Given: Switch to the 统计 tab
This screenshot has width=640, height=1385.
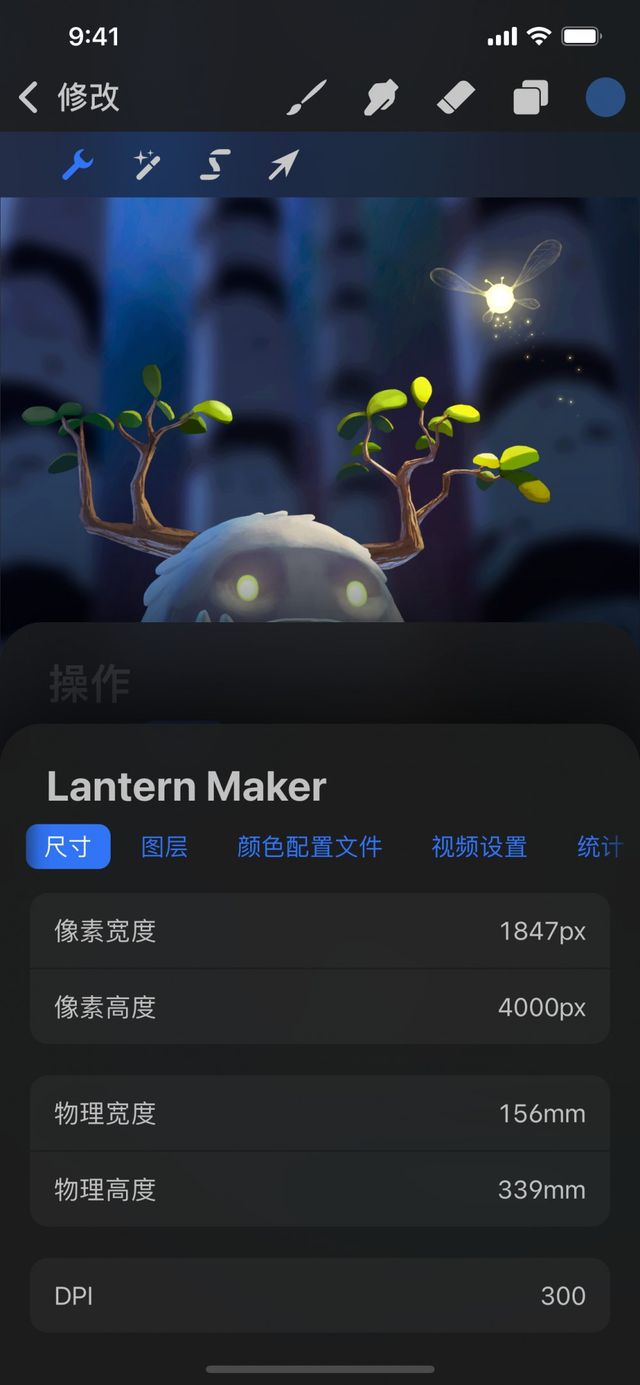Looking at the screenshot, I should (600, 847).
